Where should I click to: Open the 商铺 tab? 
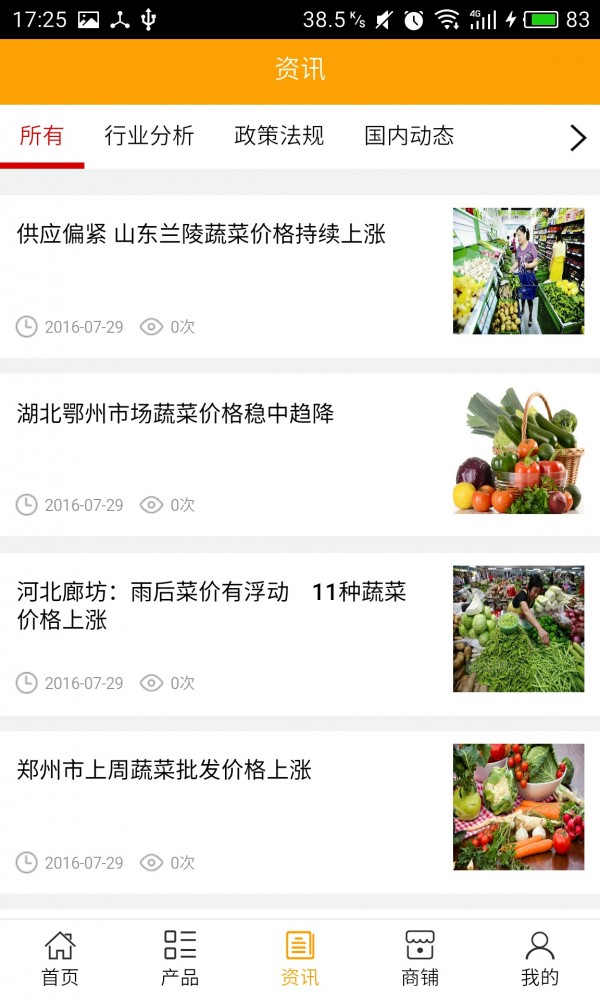pos(420,959)
